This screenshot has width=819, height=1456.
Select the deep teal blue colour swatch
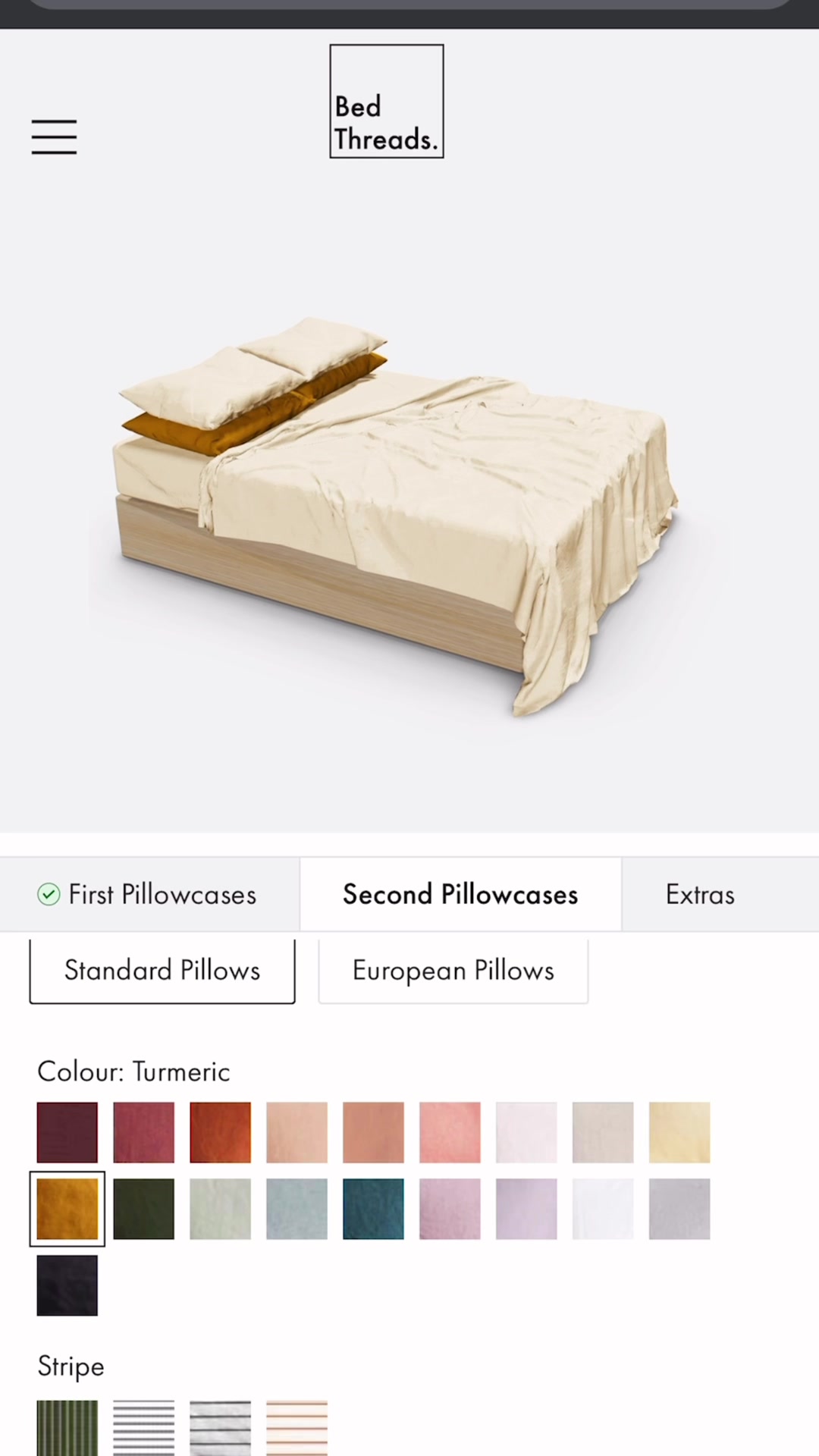[373, 1209]
